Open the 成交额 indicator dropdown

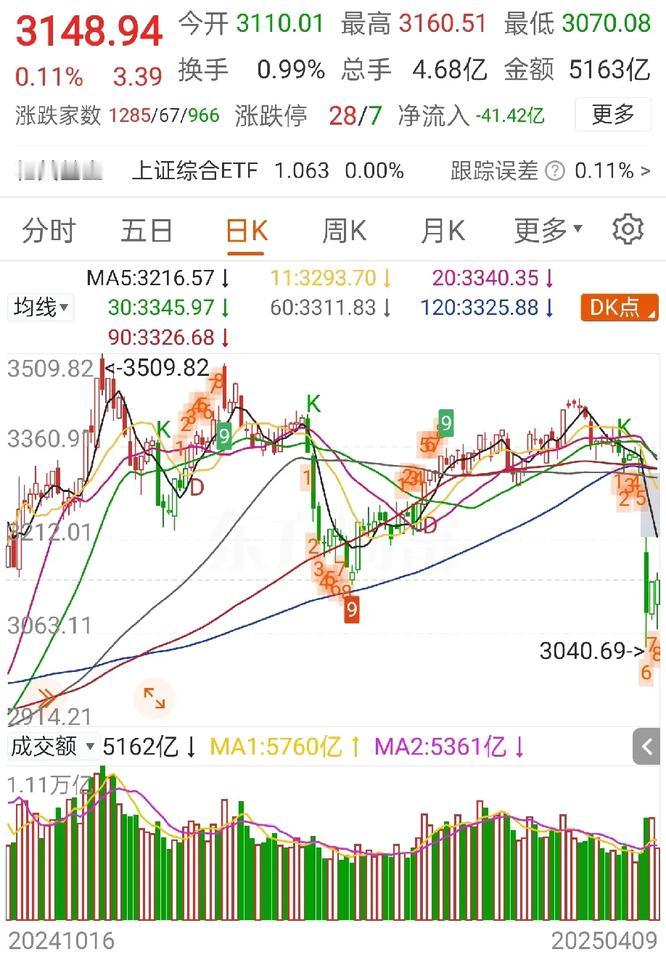pyautogui.click(x=51, y=746)
